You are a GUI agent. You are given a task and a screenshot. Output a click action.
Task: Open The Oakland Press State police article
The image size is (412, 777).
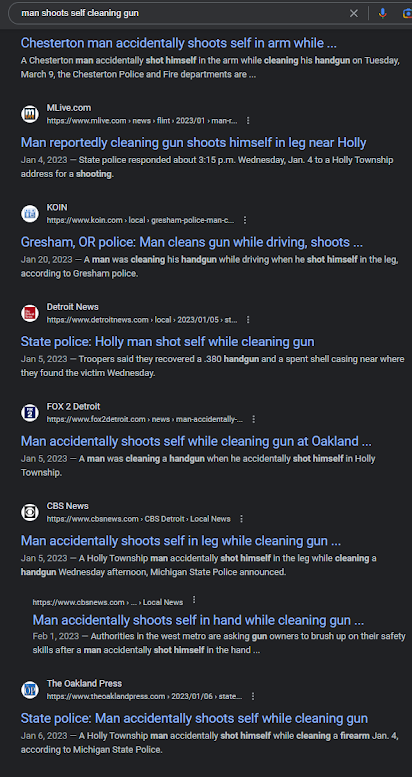pyautogui.click(x=194, y=719)
